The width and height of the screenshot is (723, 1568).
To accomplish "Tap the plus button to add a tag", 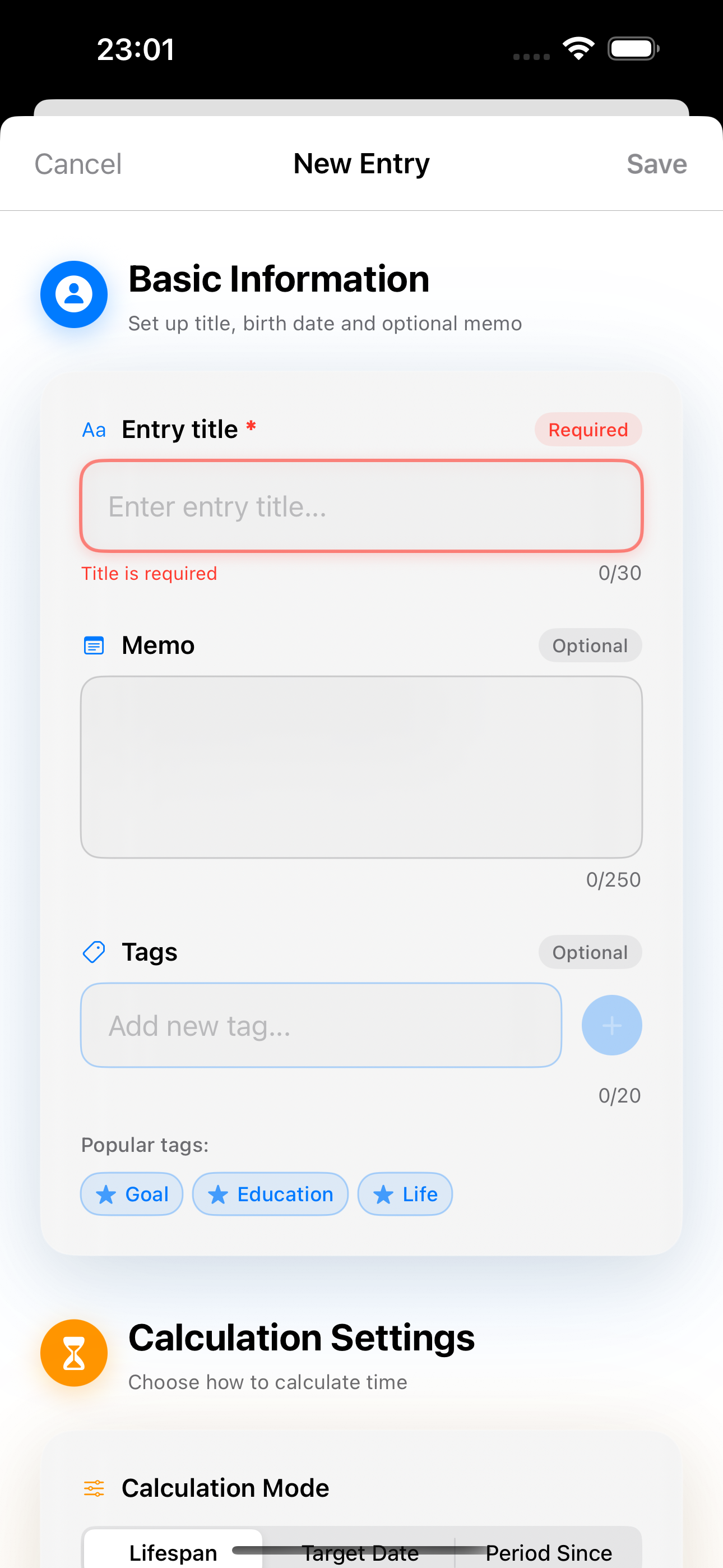I will 611,1025.
